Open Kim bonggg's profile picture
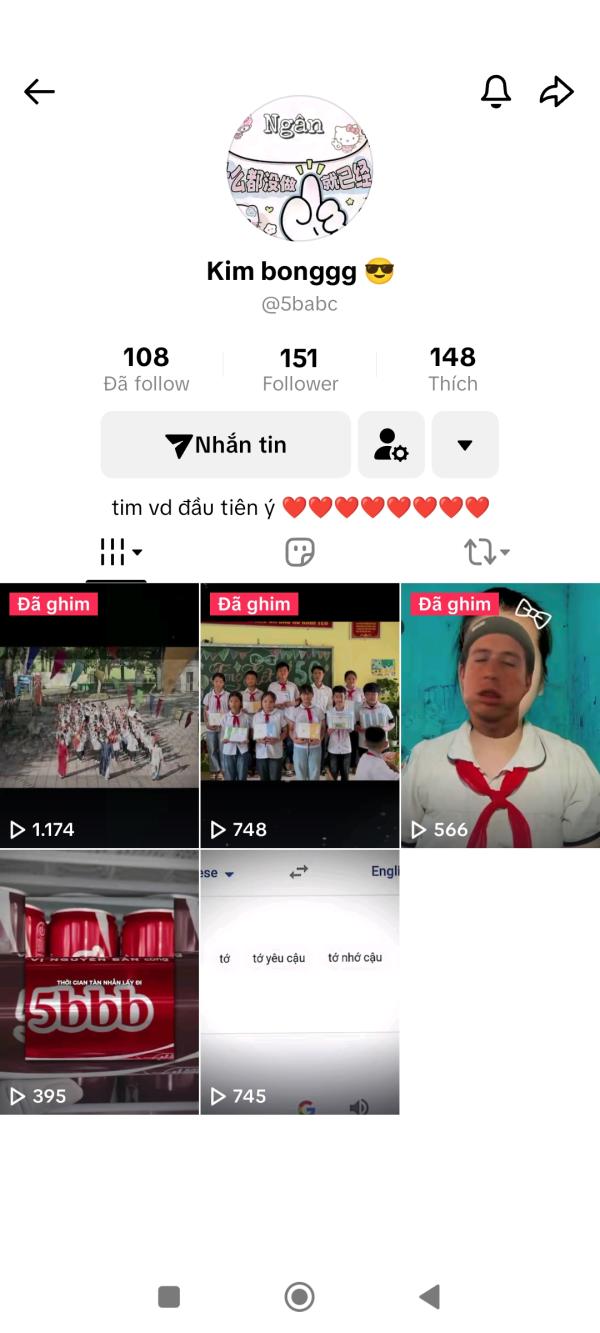 click(x=300, y=168)
